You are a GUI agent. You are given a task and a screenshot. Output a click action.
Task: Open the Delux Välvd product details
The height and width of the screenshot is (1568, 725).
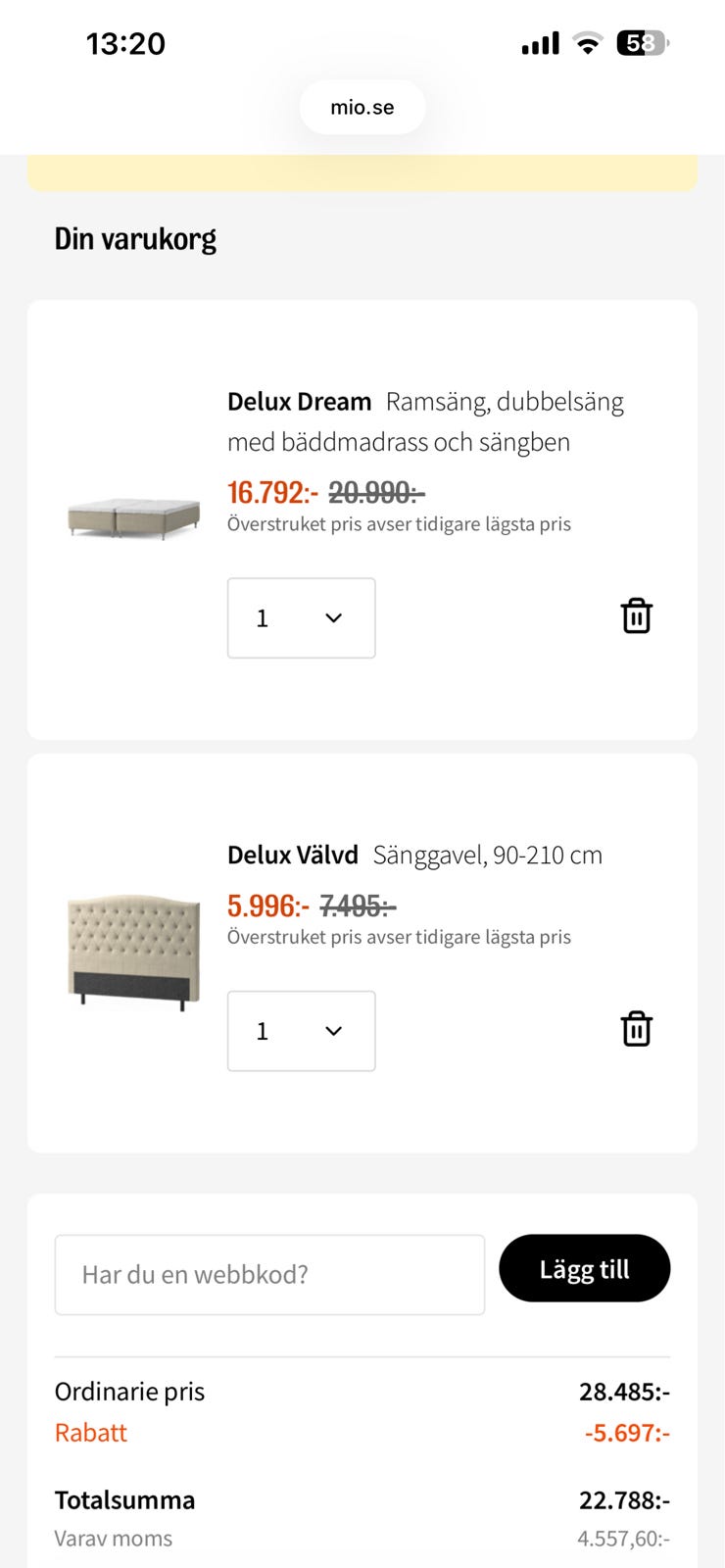(x=291, y=855)
